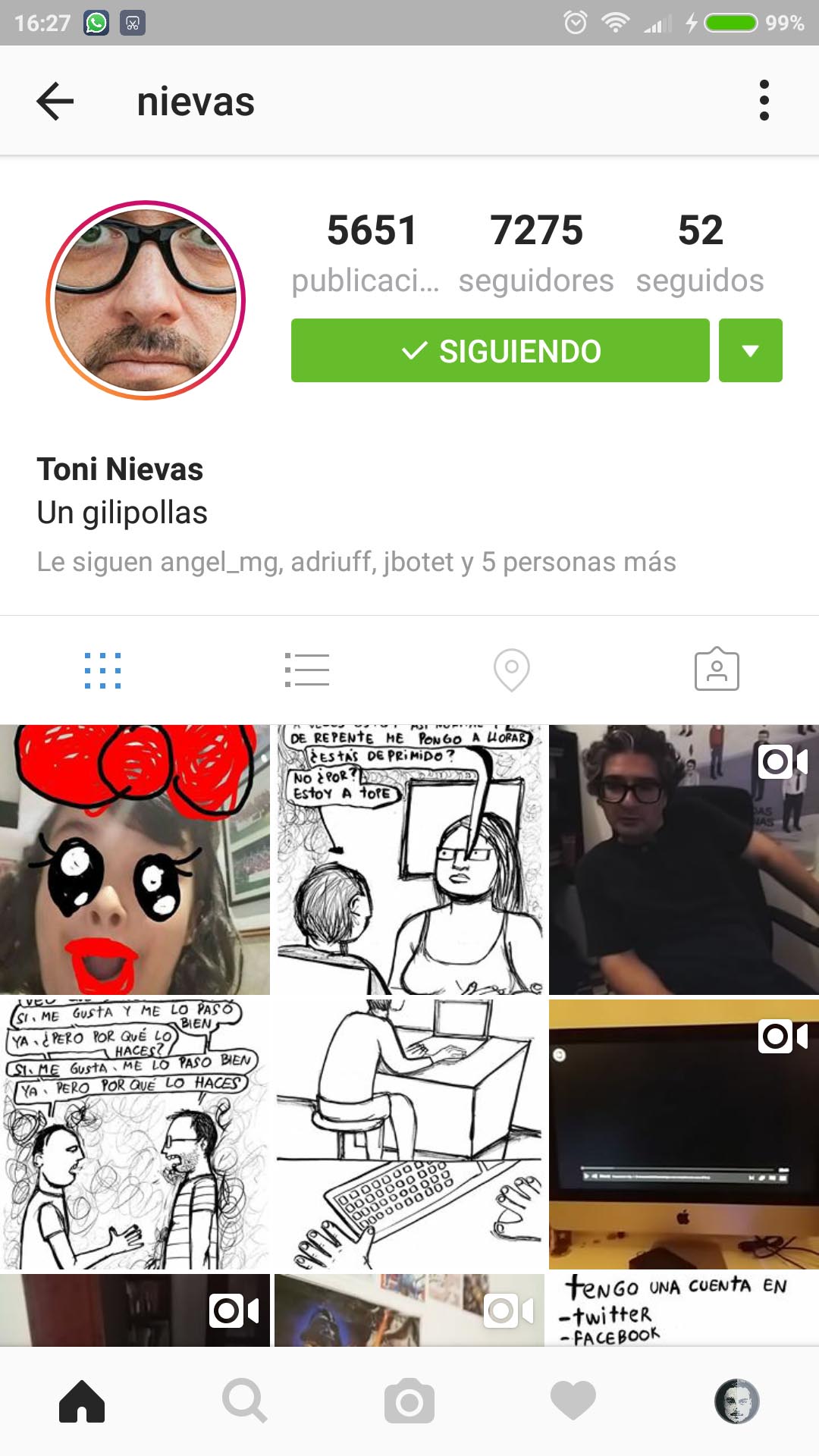Open the camera tab
The image size is (819, 1456).
(409, 1401)
